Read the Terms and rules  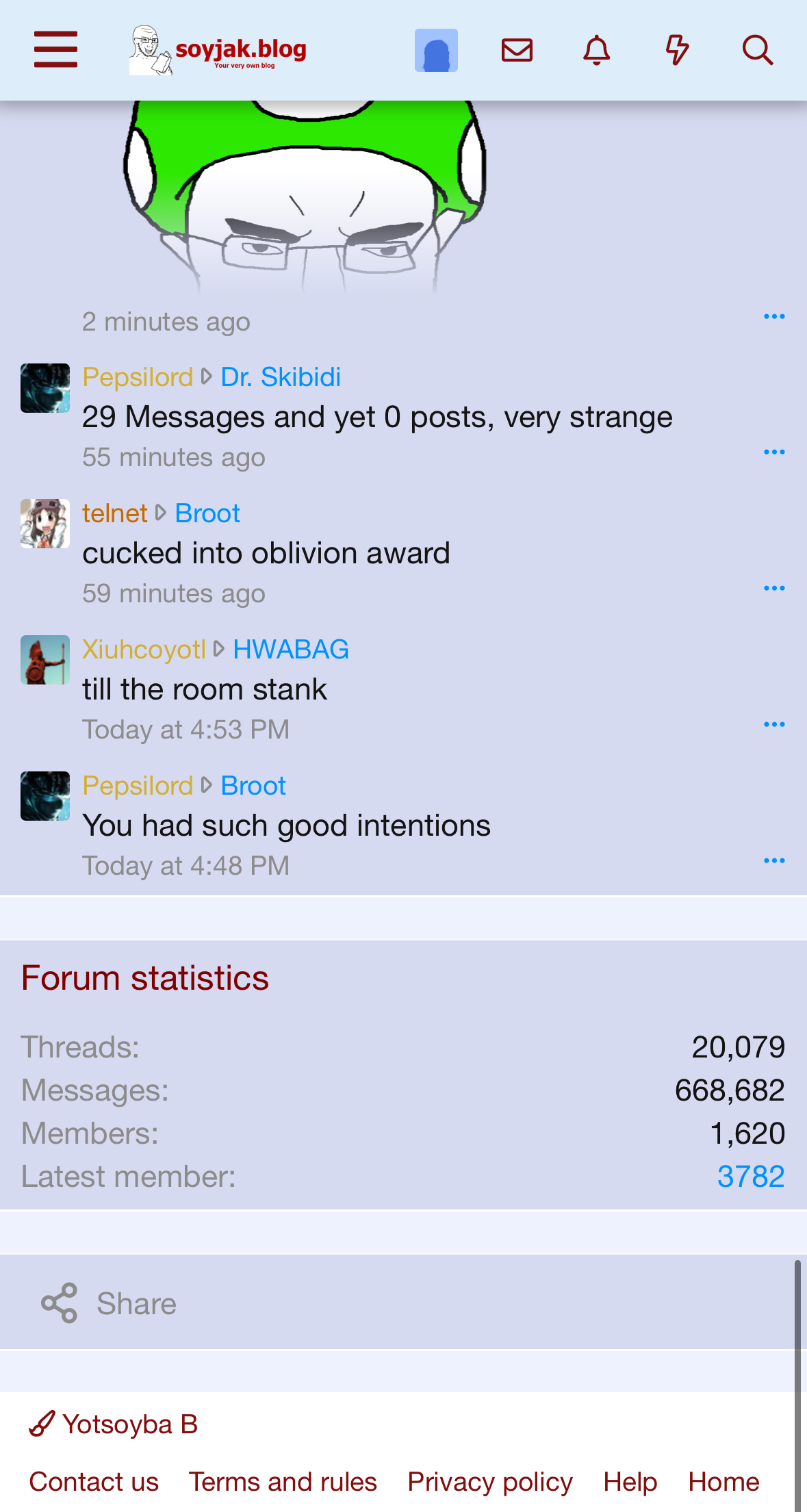pos(283,1482)
